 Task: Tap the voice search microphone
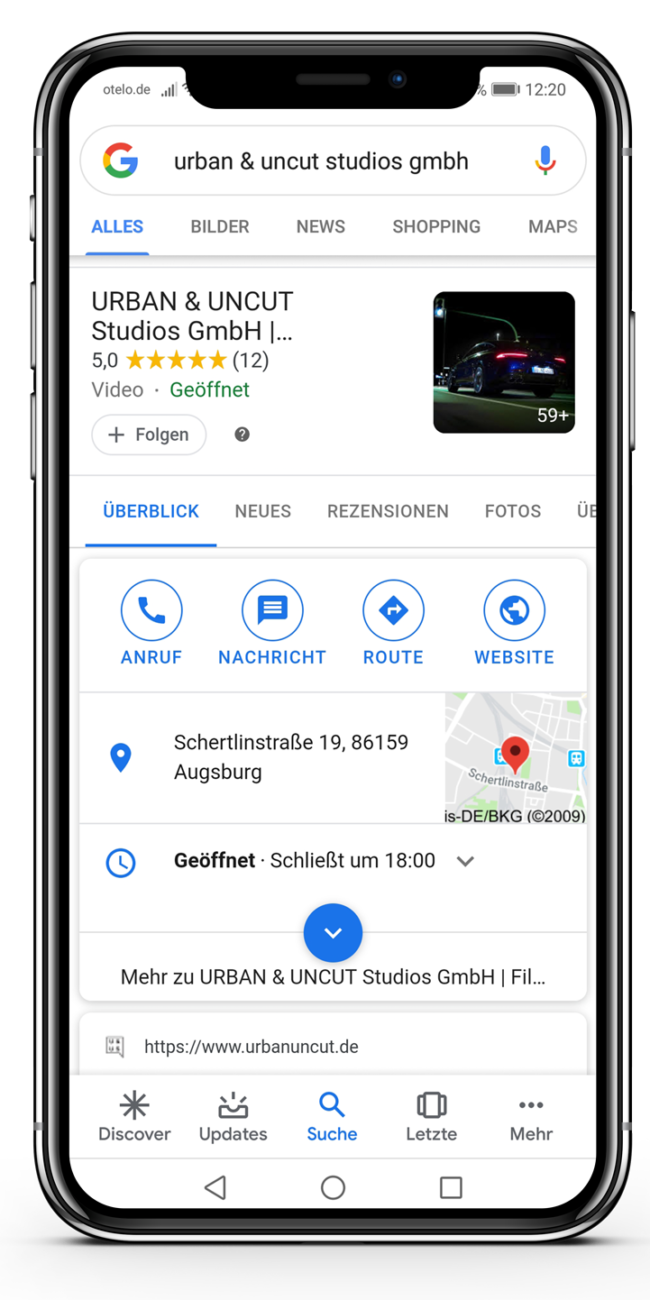click(544, 161)
